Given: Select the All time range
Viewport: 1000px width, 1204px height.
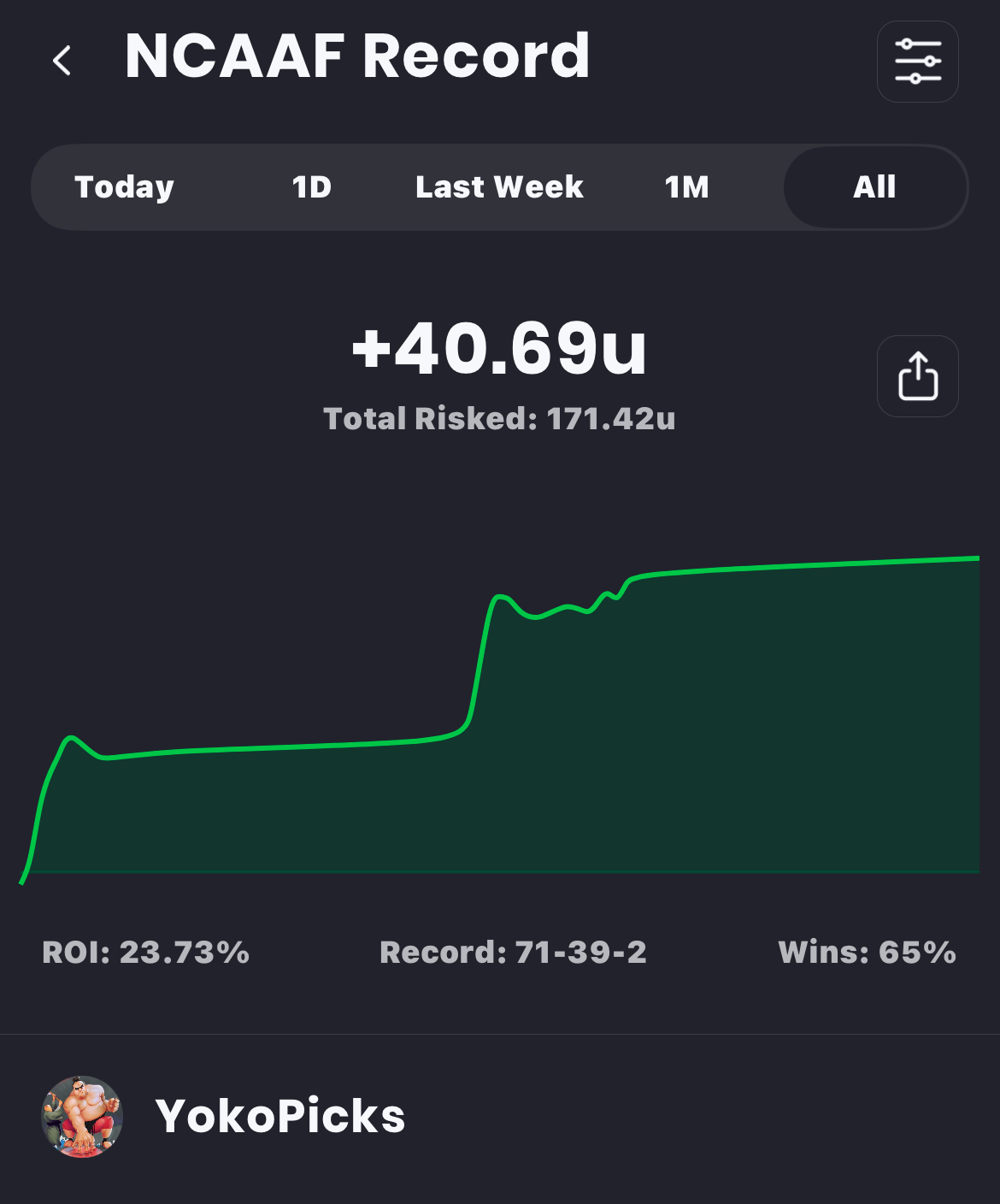Looking at the screenshot, I should (x=874, y=187).
